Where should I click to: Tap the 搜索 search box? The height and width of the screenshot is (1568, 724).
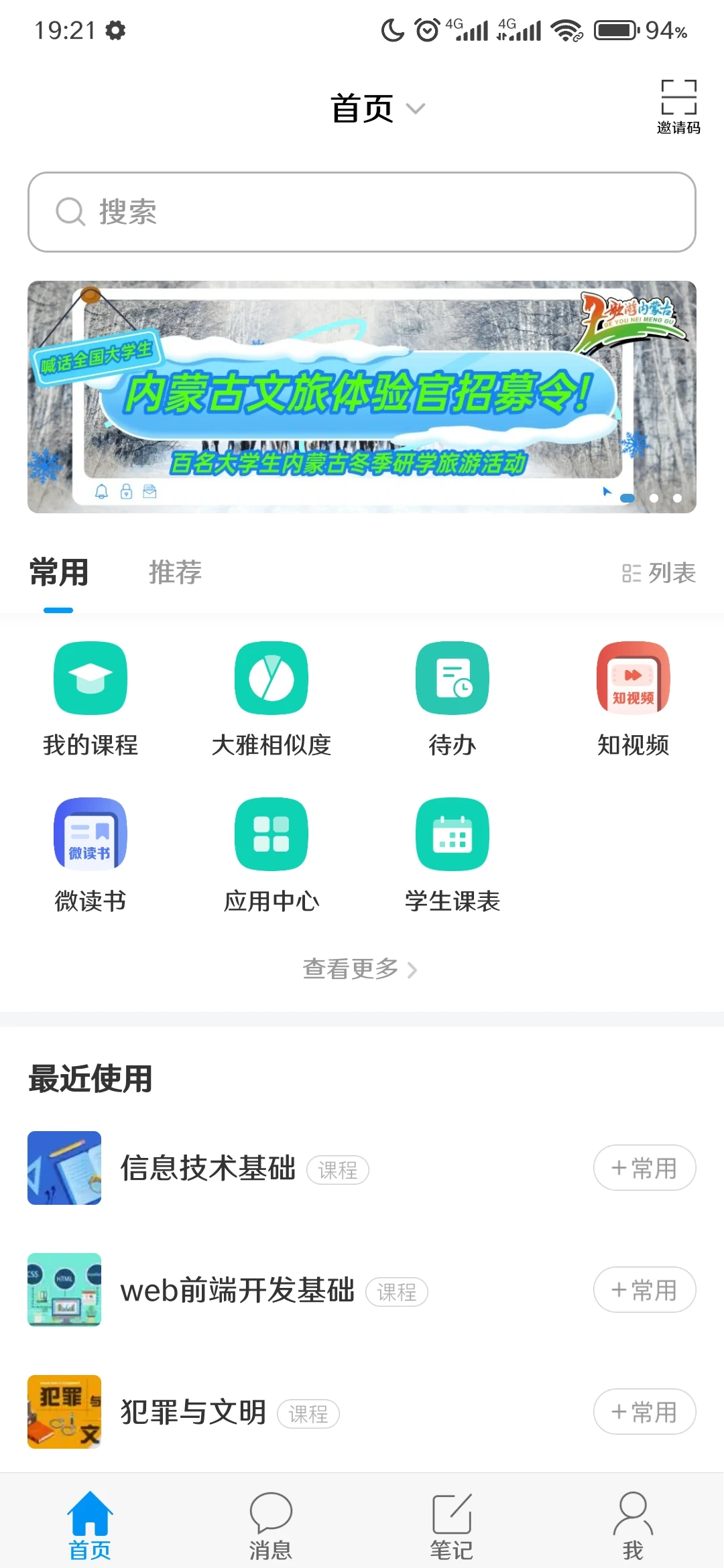(362, 212)
